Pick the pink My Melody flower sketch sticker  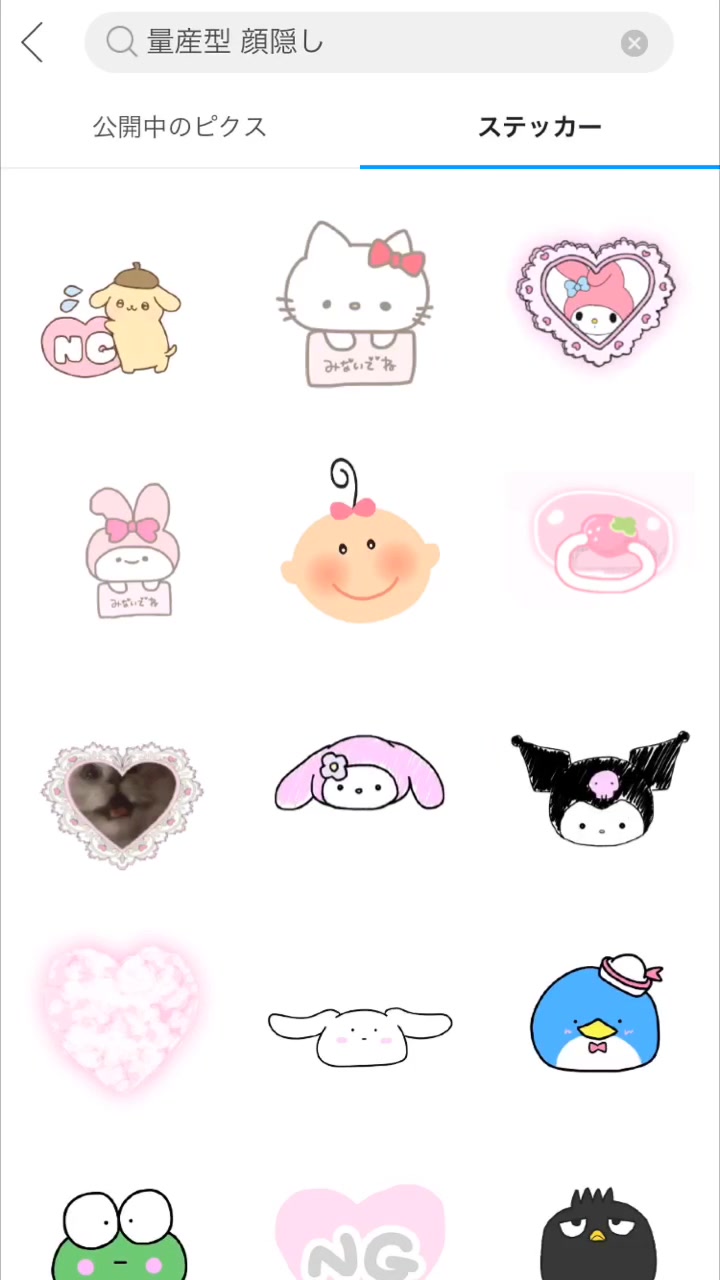click(x=359, y=774)
